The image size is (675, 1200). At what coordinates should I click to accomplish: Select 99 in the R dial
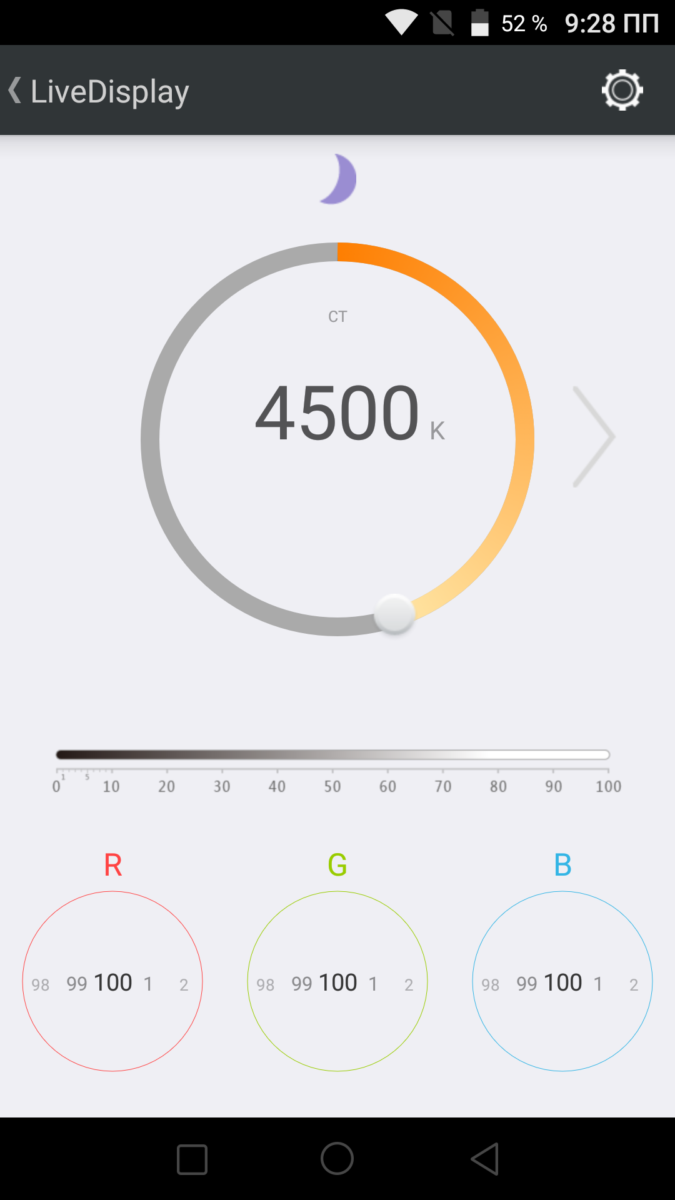tap(77, 984)
